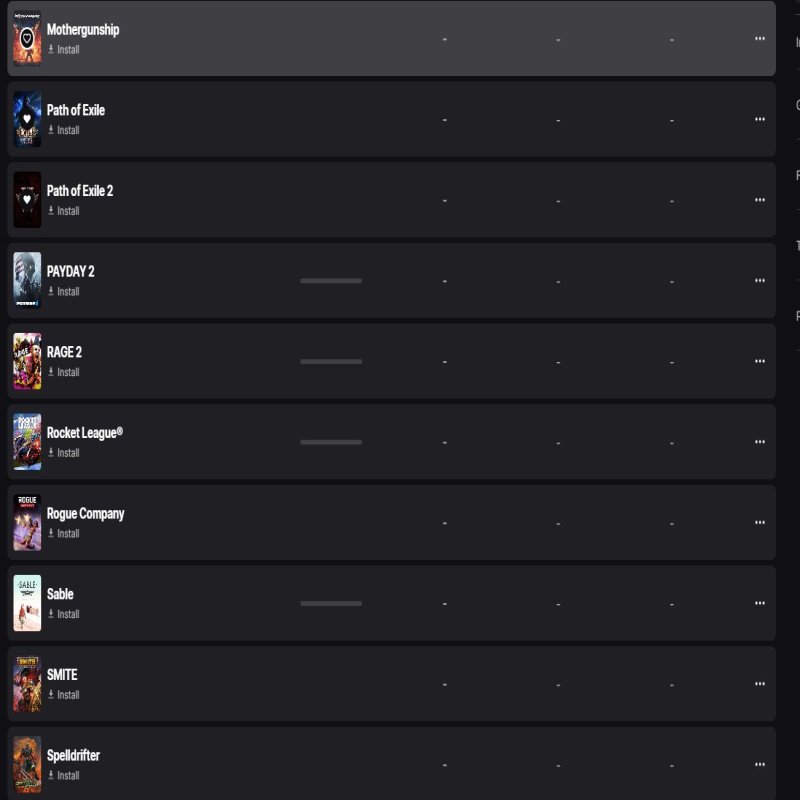Select the Rogue Company entry
This screenshot has height=800, width=800.
[85, 514]
